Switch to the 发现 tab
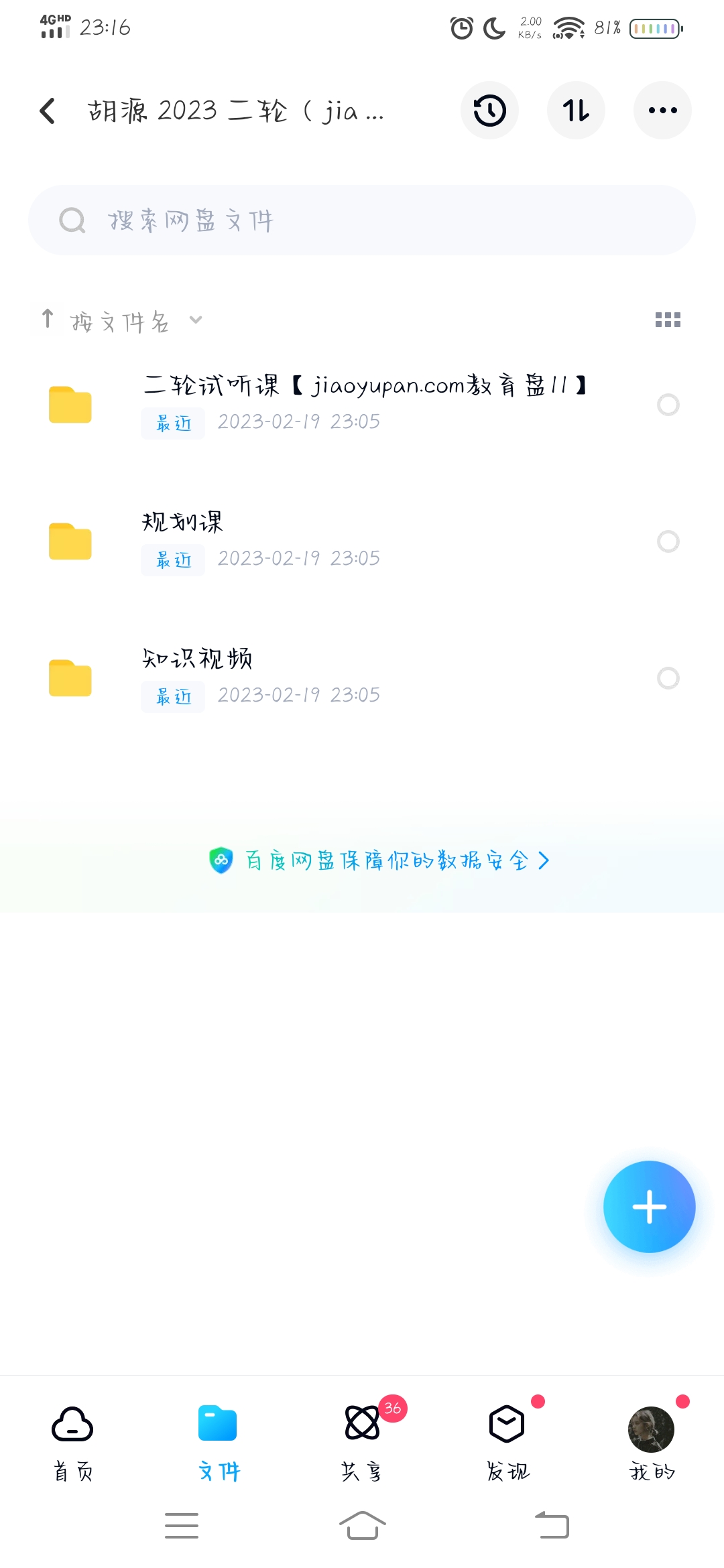The height and width of the screenshot is (1568, 724). tap(507, 1442)
